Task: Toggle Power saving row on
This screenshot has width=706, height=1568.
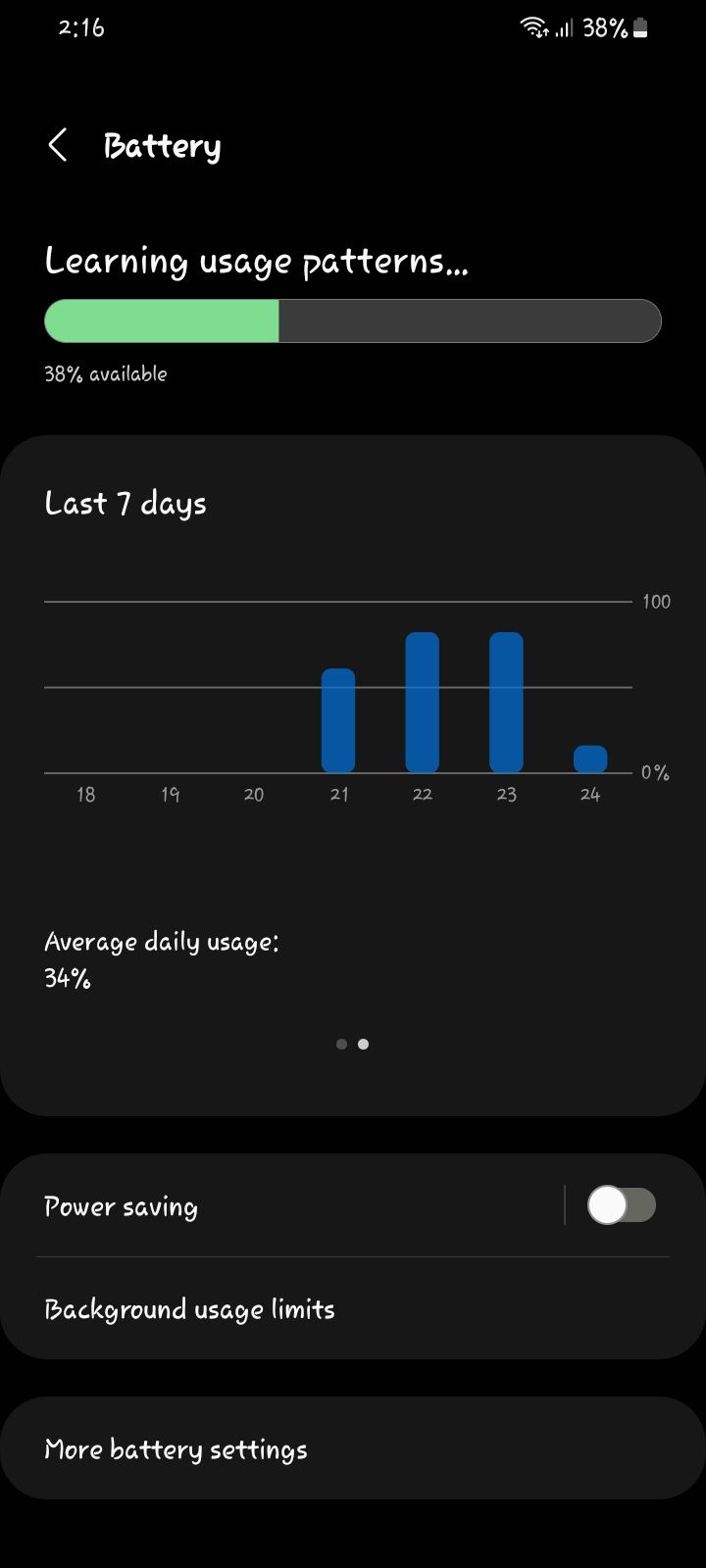Action: pos(624,1205)
